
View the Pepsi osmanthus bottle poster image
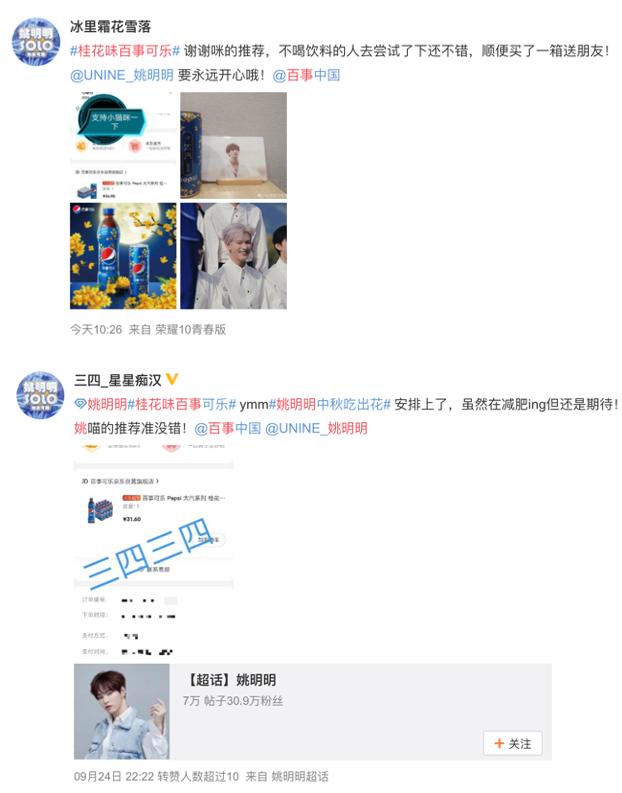point(123,256)
